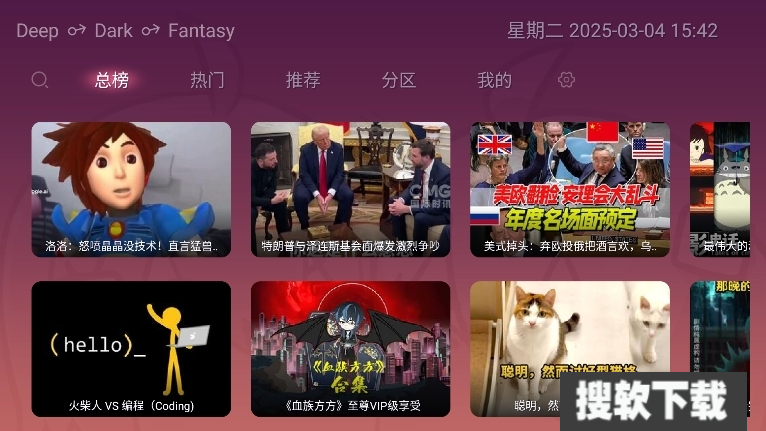Play the 特朗普与泽连斯基会面 video
The width and height of the screenshot is (766, 431).
coord(350,188)
